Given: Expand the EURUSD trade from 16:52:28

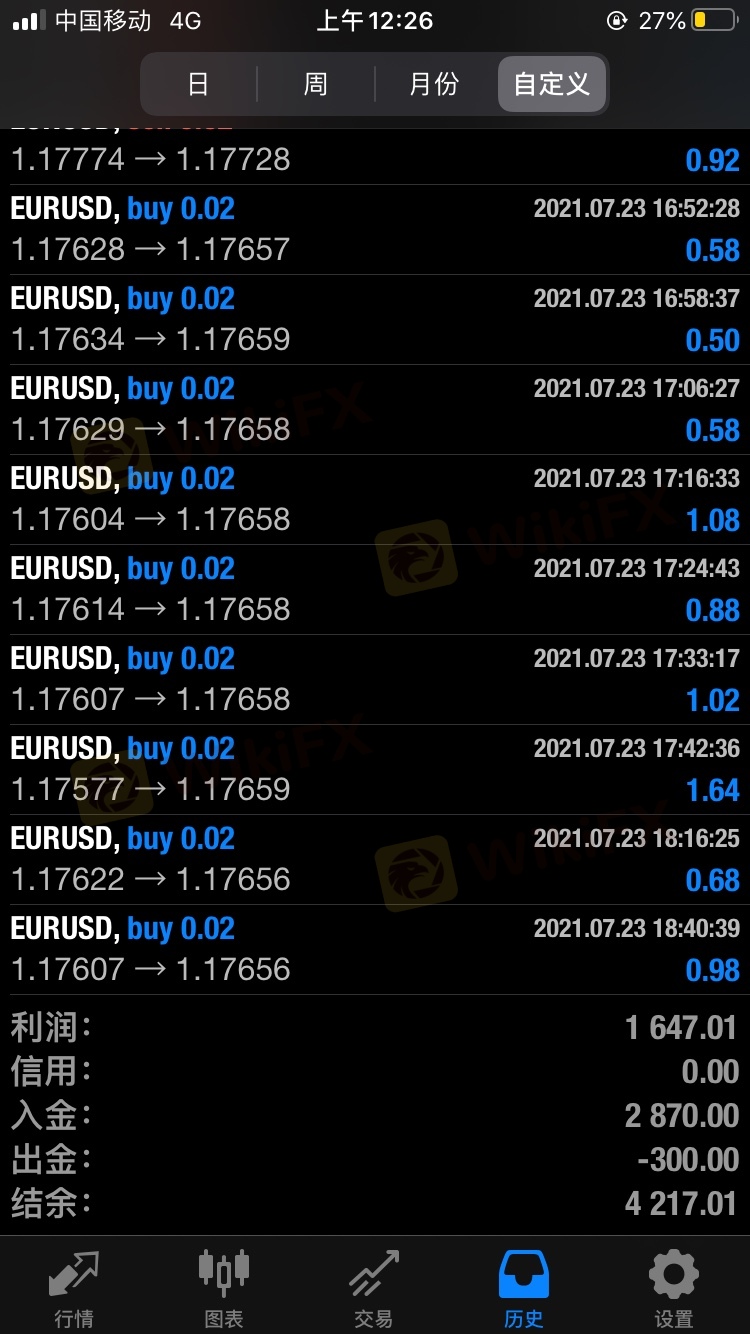Looking at the screenshot, I should click(375, 229).
